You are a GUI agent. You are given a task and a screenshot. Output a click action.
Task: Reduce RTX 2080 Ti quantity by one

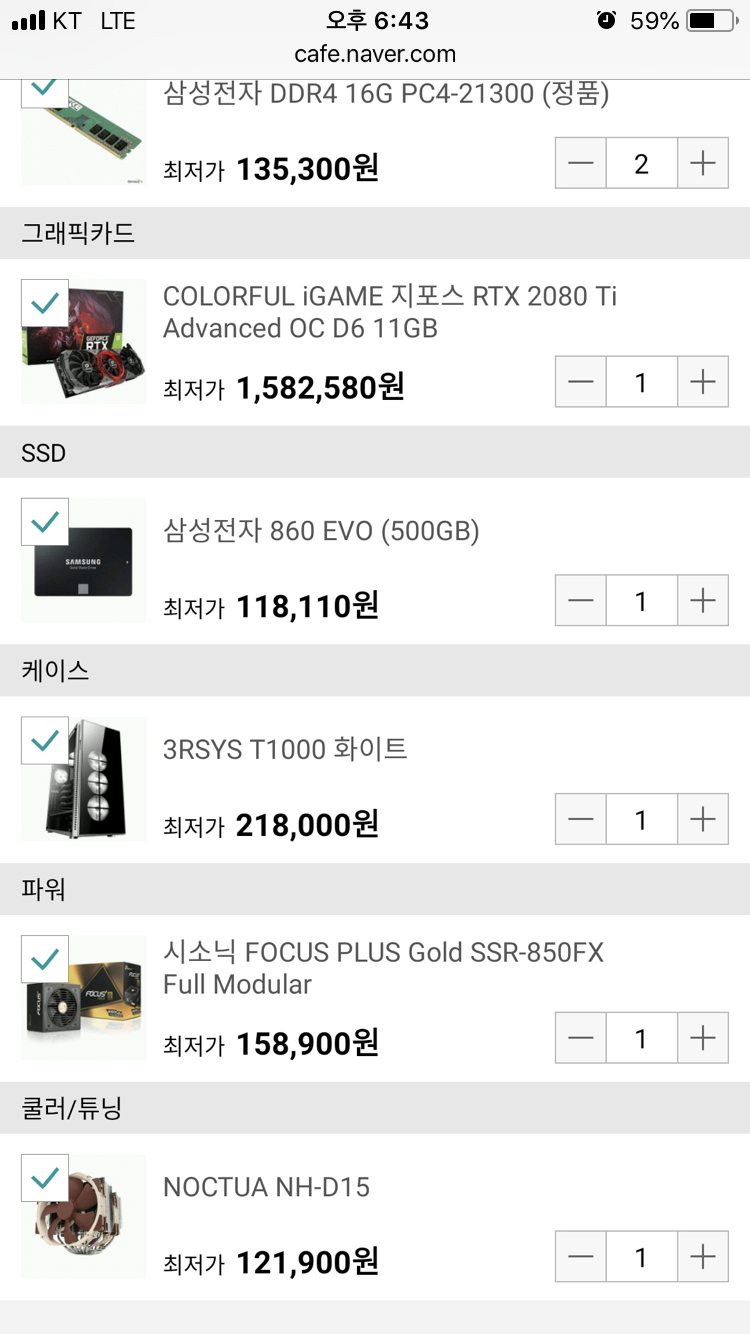pyautogui.click(x=581, y=382)
